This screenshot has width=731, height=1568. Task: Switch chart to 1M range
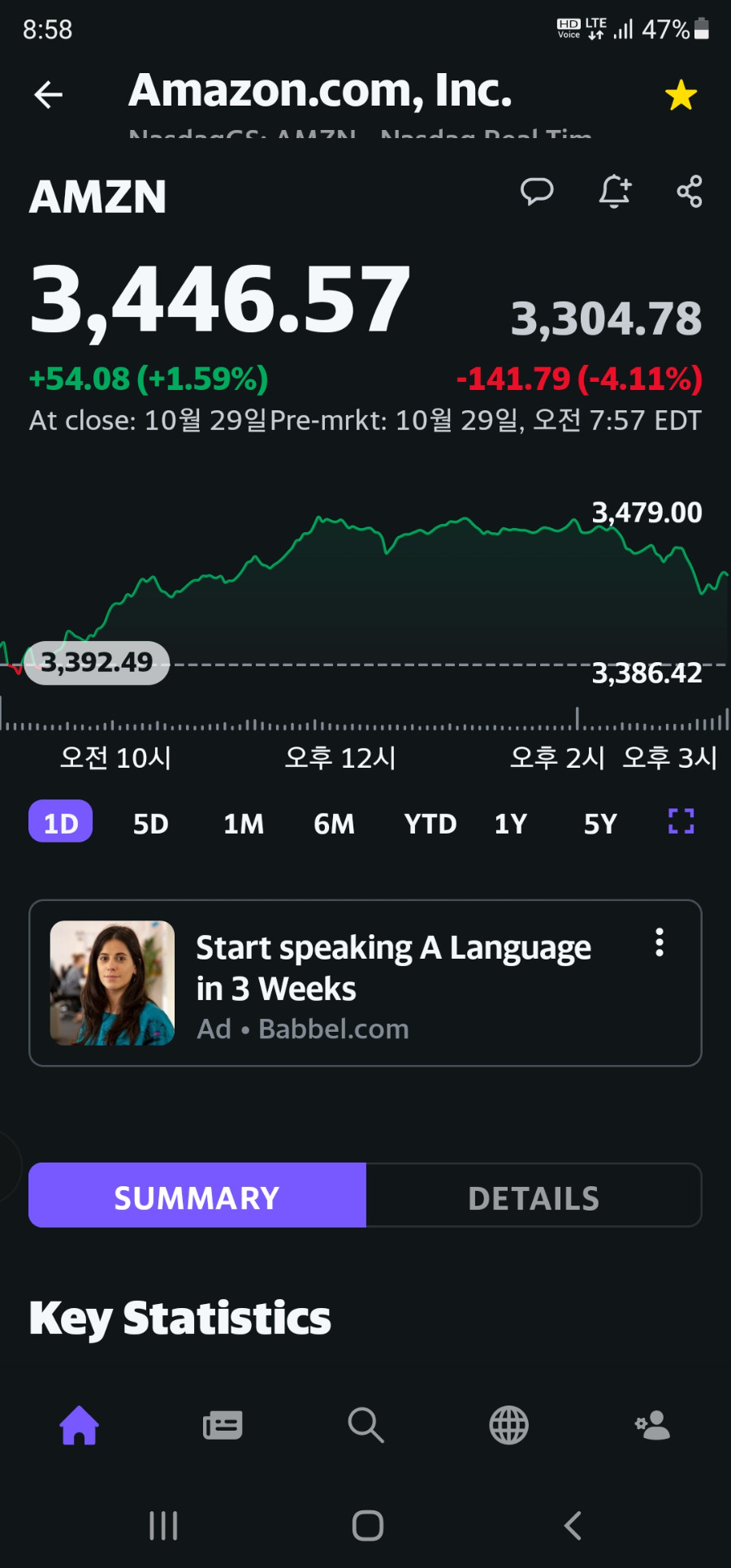click(243, 824)
